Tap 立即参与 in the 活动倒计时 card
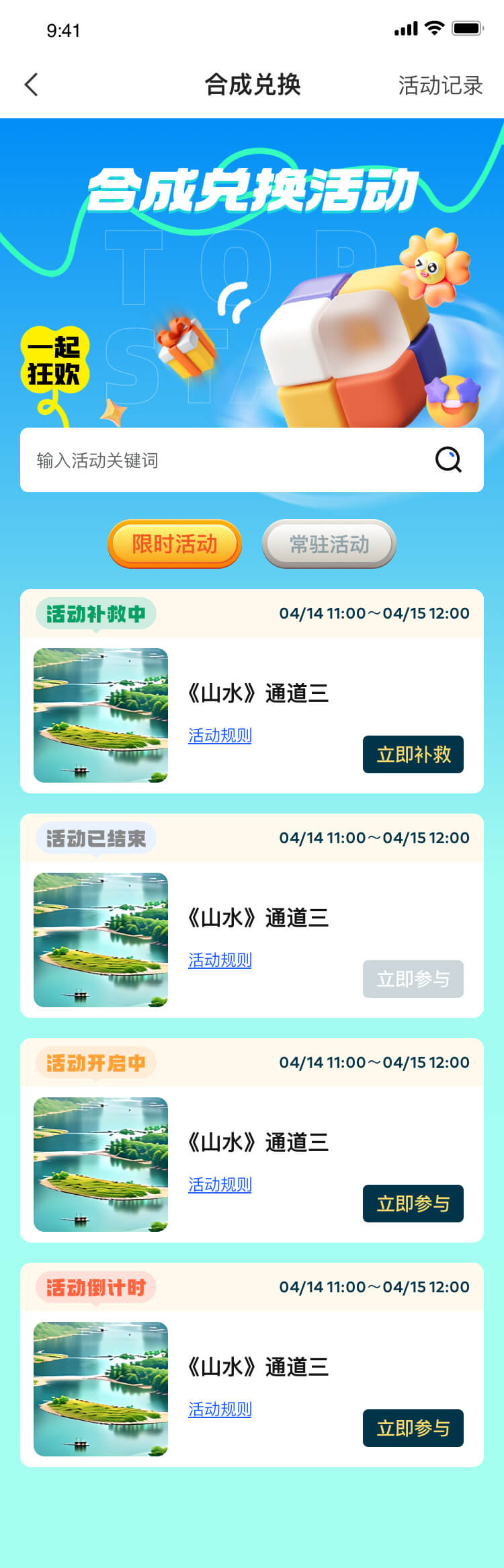504x1568 pixels. tap(413, 1428)
